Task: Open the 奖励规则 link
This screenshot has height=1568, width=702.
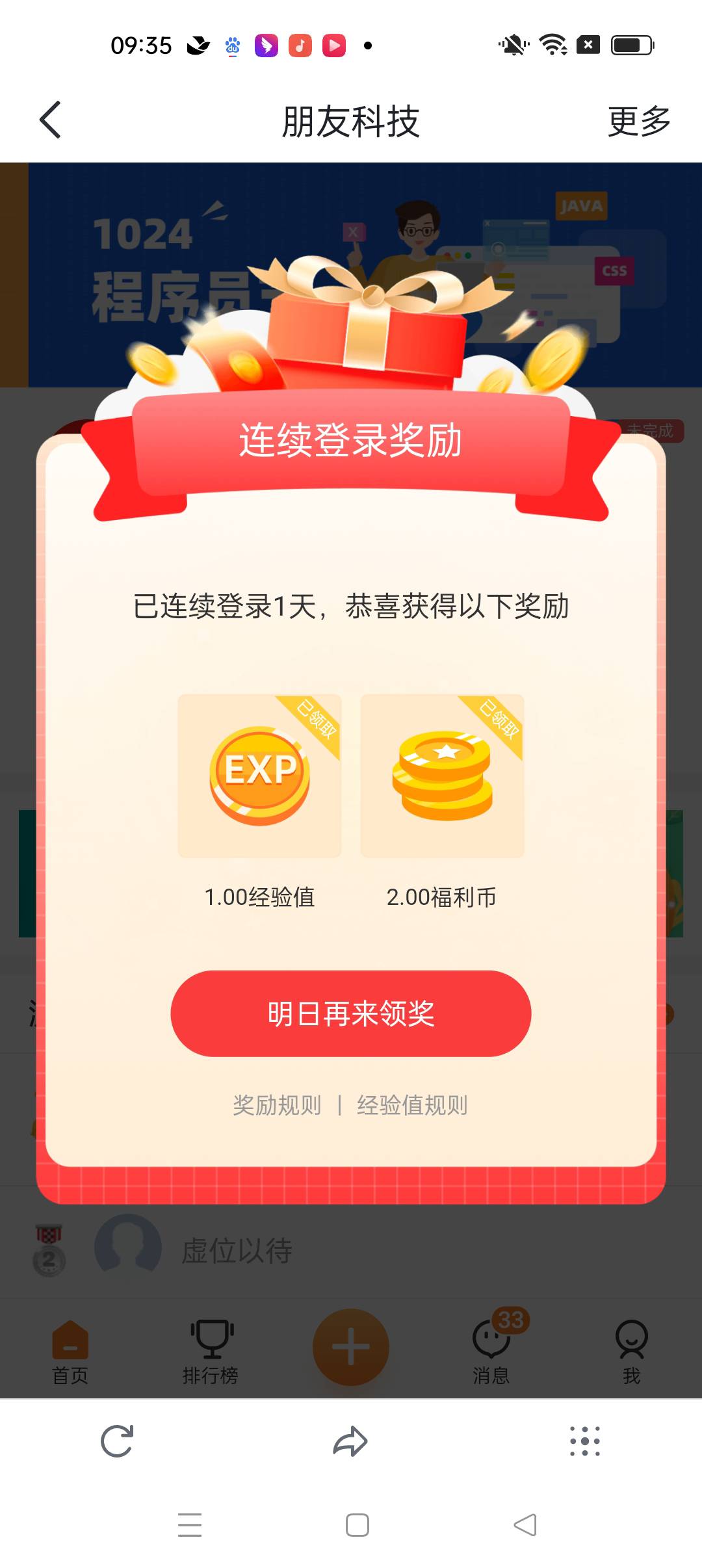Action: pyautogui.click(x=278, y=1105)
